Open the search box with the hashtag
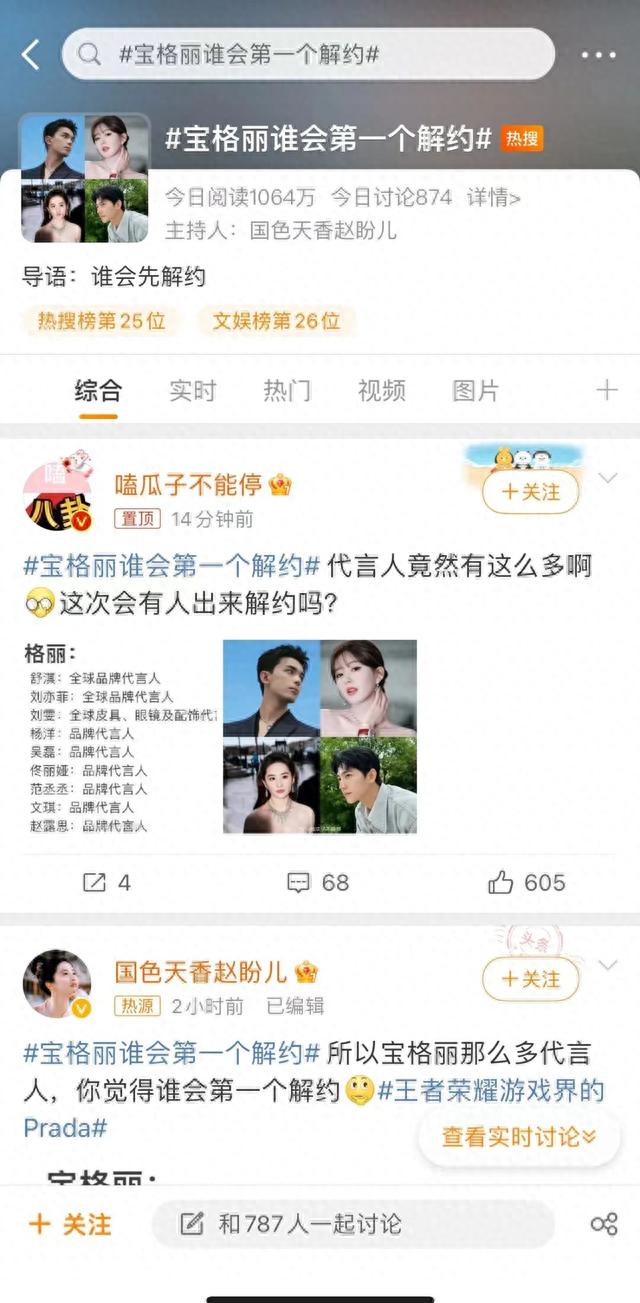This screenshot has width=640, height=1303. tap(308, 55)
